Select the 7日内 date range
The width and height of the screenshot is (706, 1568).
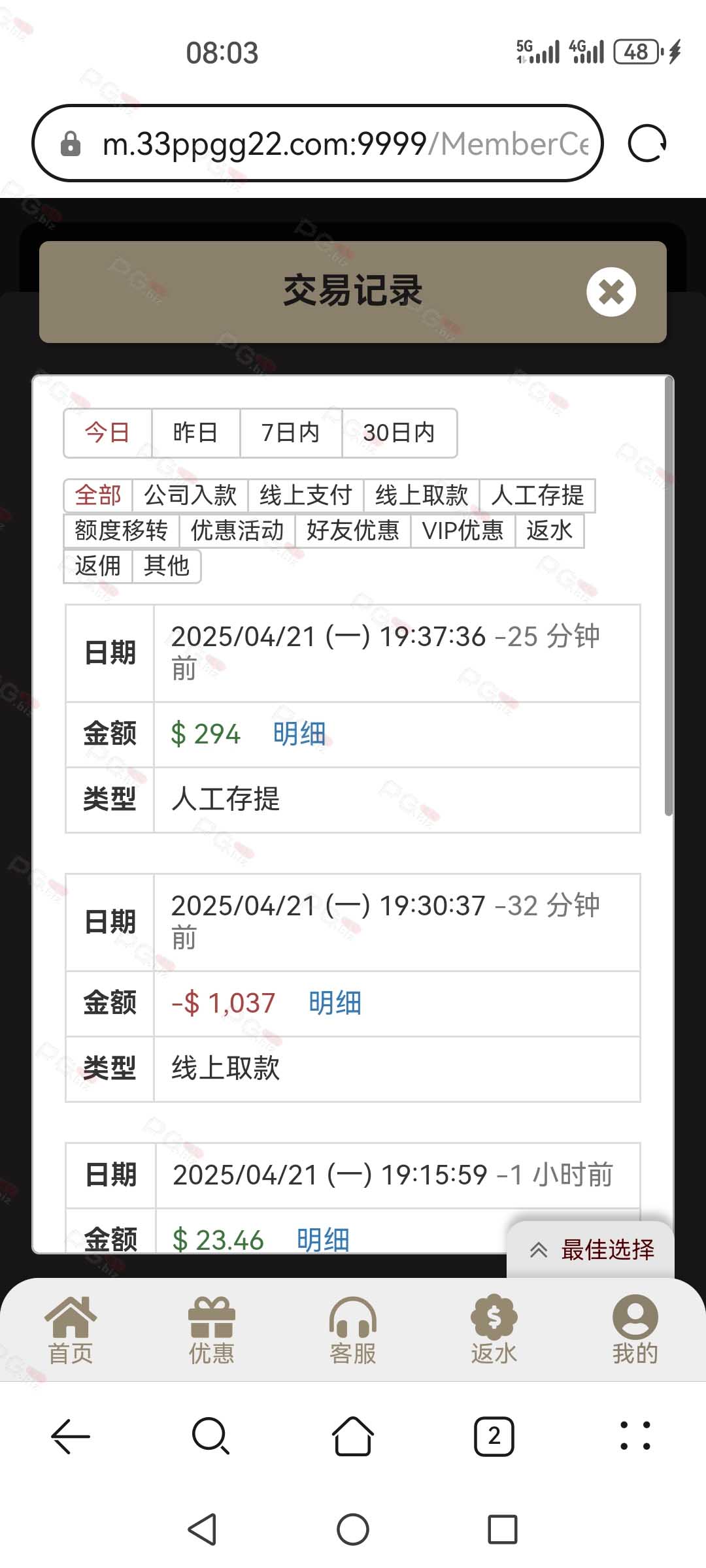291,433
